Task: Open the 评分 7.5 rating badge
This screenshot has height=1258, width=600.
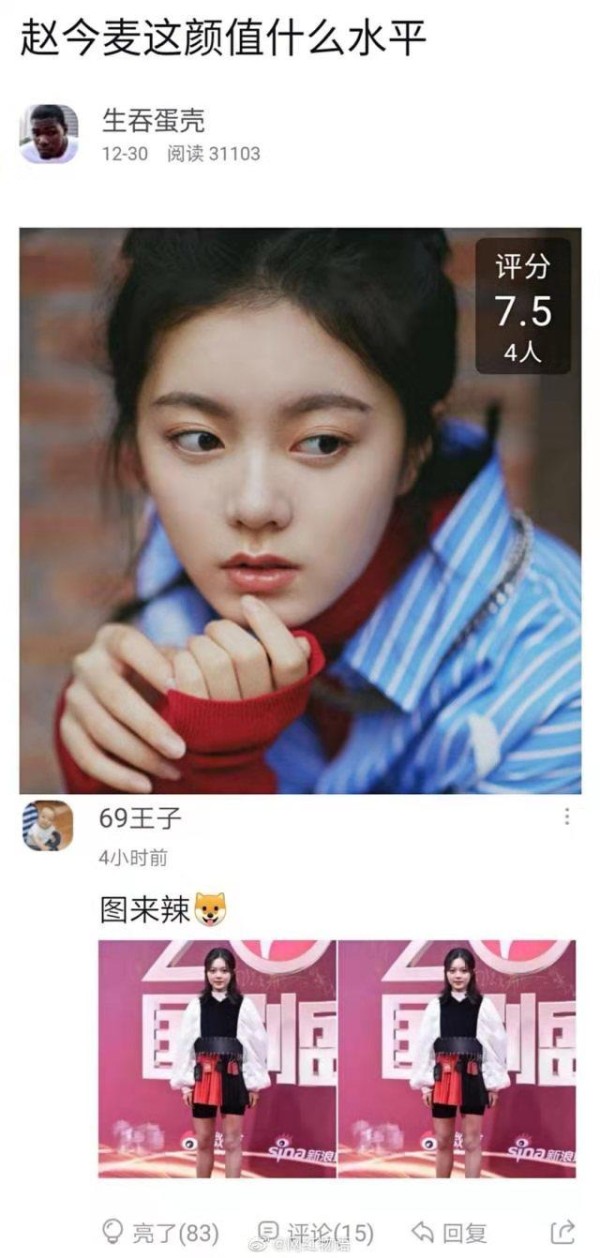Action: tap(523, 306)
